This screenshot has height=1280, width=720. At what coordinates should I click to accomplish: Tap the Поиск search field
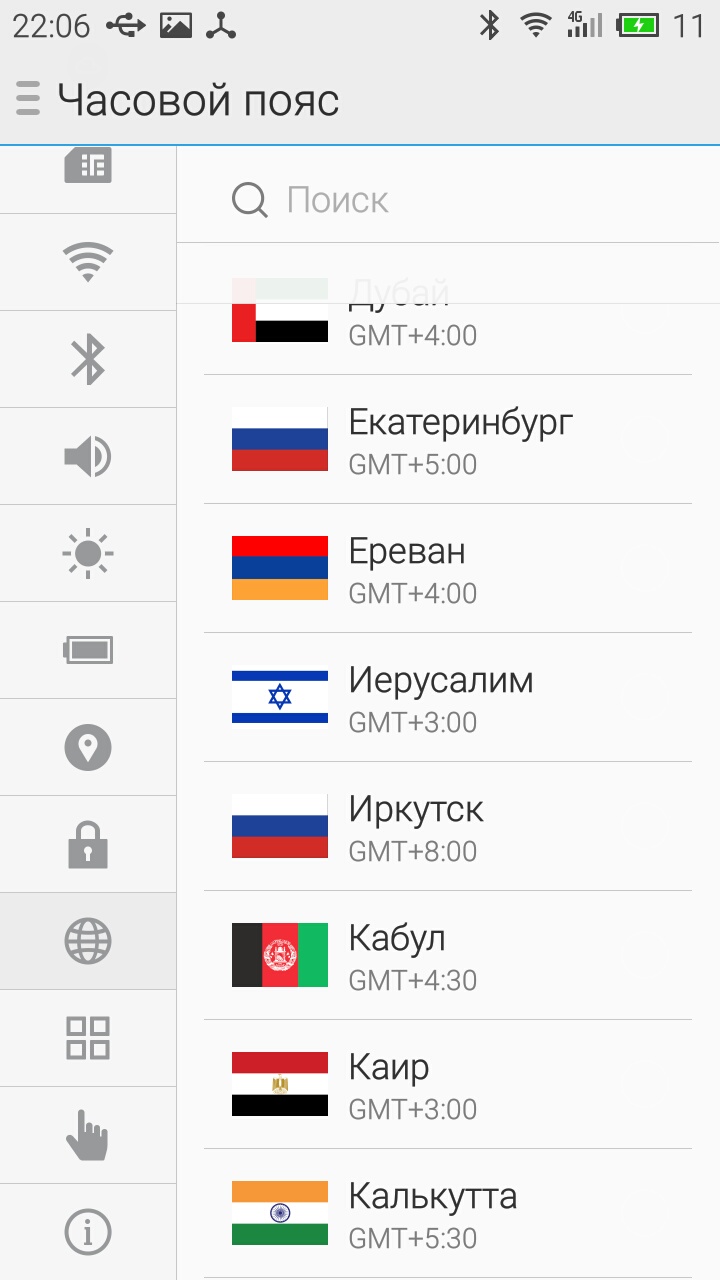tap(450, 200)
